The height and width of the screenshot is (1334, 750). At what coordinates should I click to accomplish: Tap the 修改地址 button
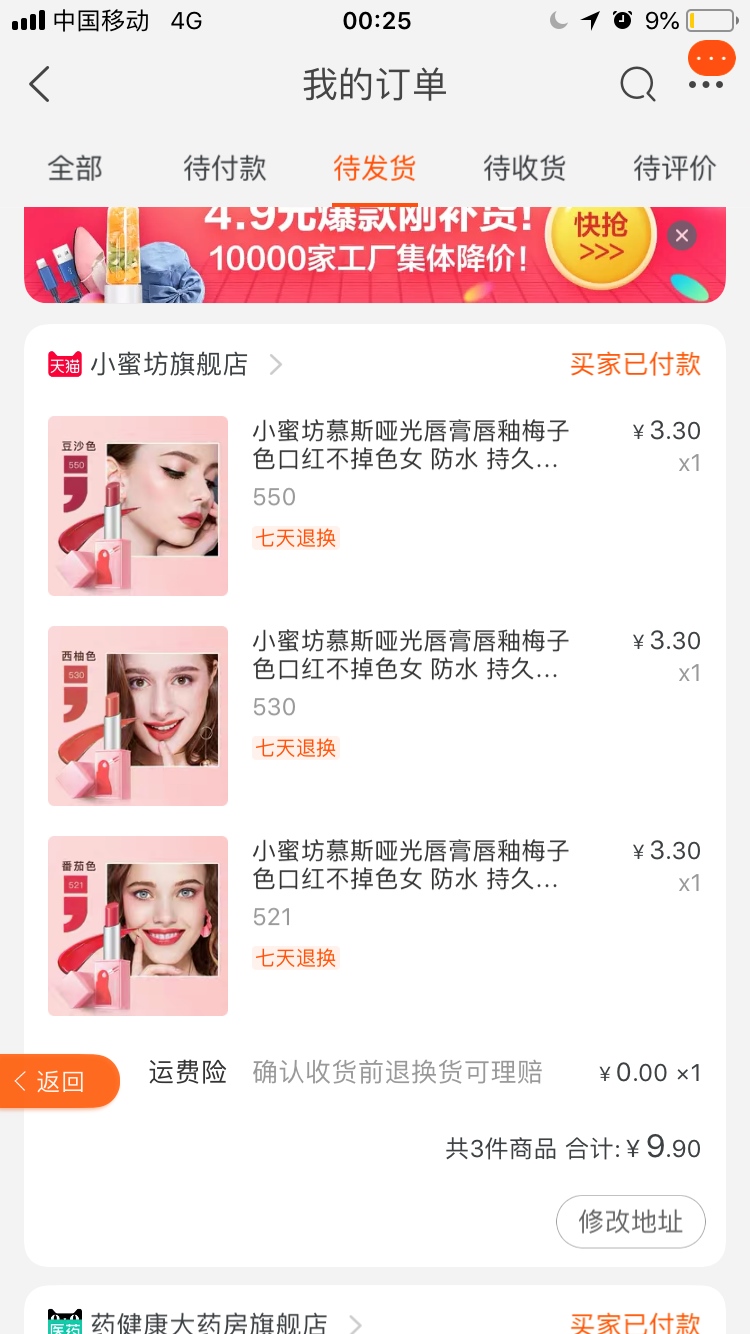(631, 1221)
